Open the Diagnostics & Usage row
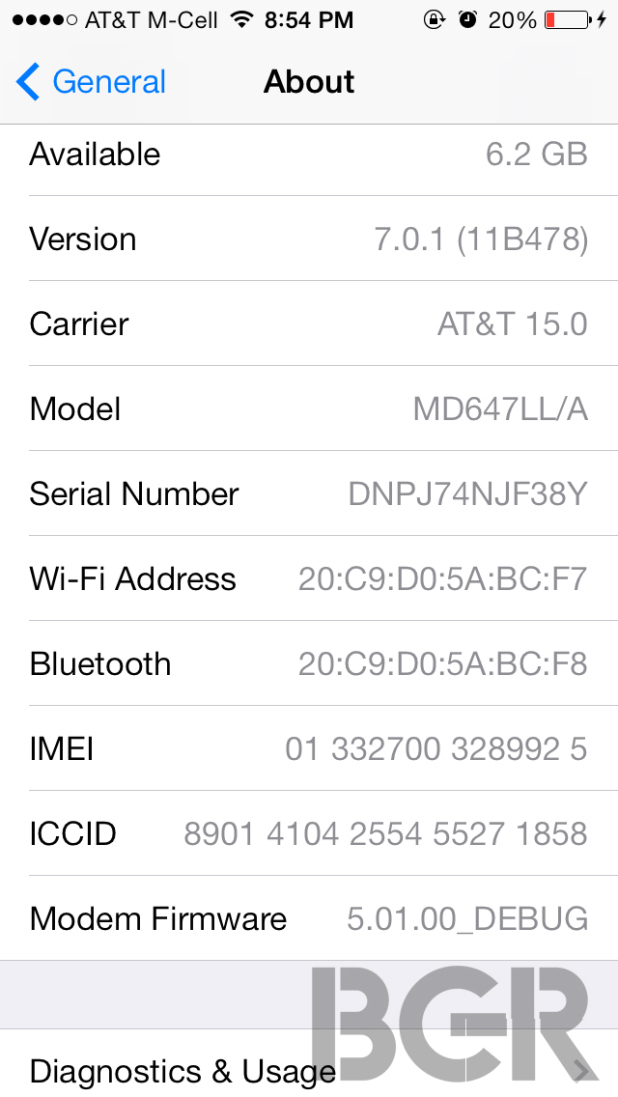The width and height of the screenshot is (618, 1097). click(x=309, y=1063)
